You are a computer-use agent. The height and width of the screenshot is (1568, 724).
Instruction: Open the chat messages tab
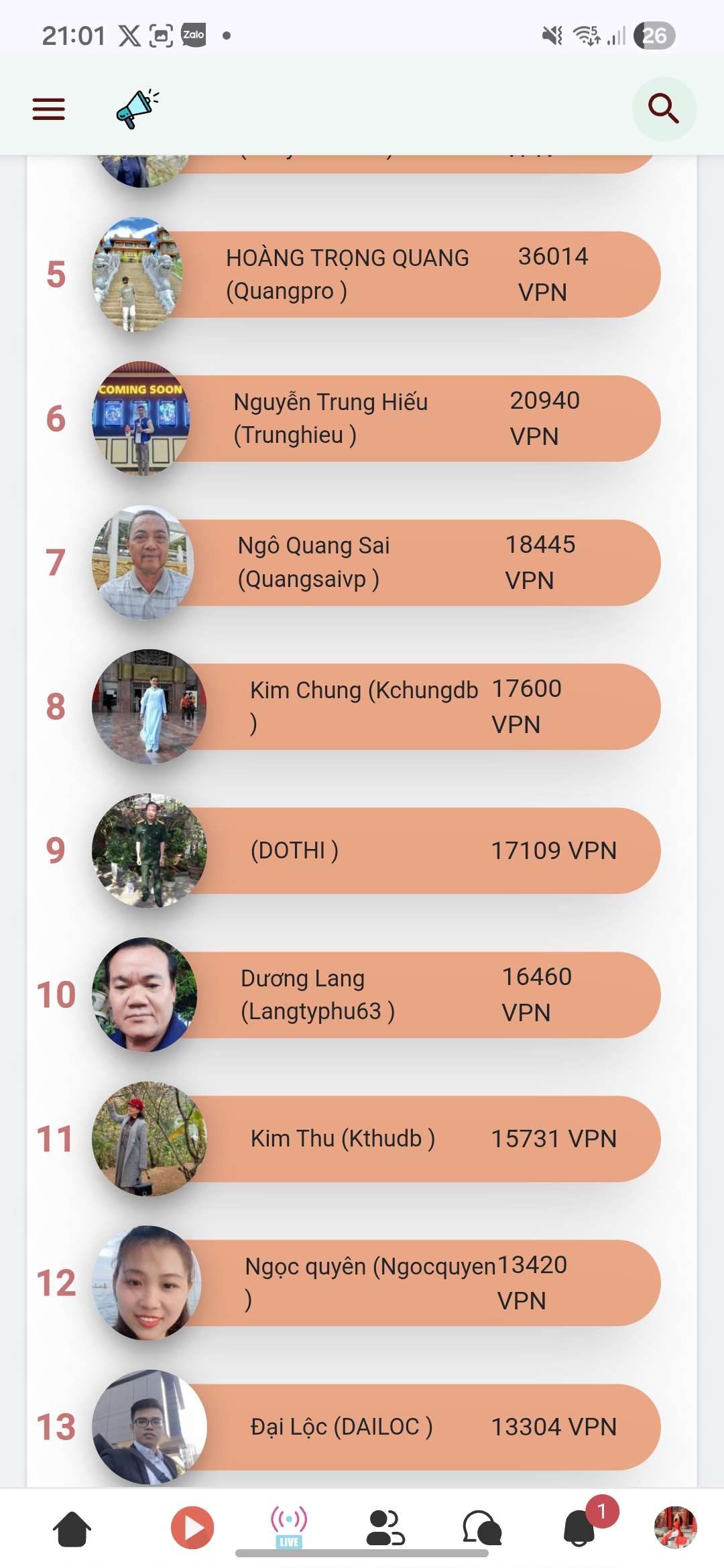482,1528
